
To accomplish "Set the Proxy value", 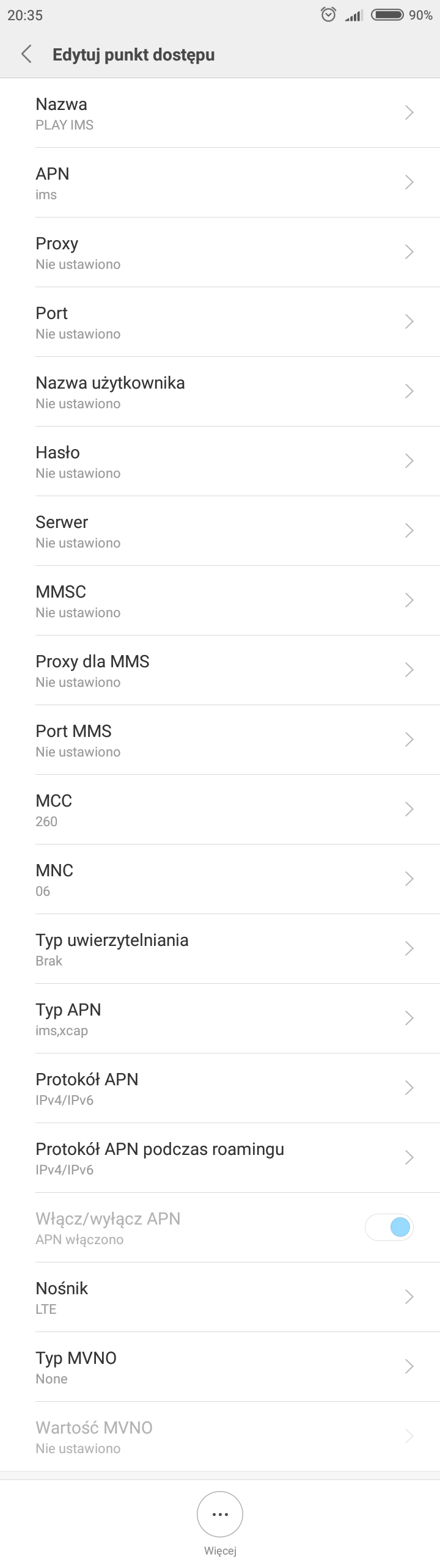I will click(x=220, y=253).
